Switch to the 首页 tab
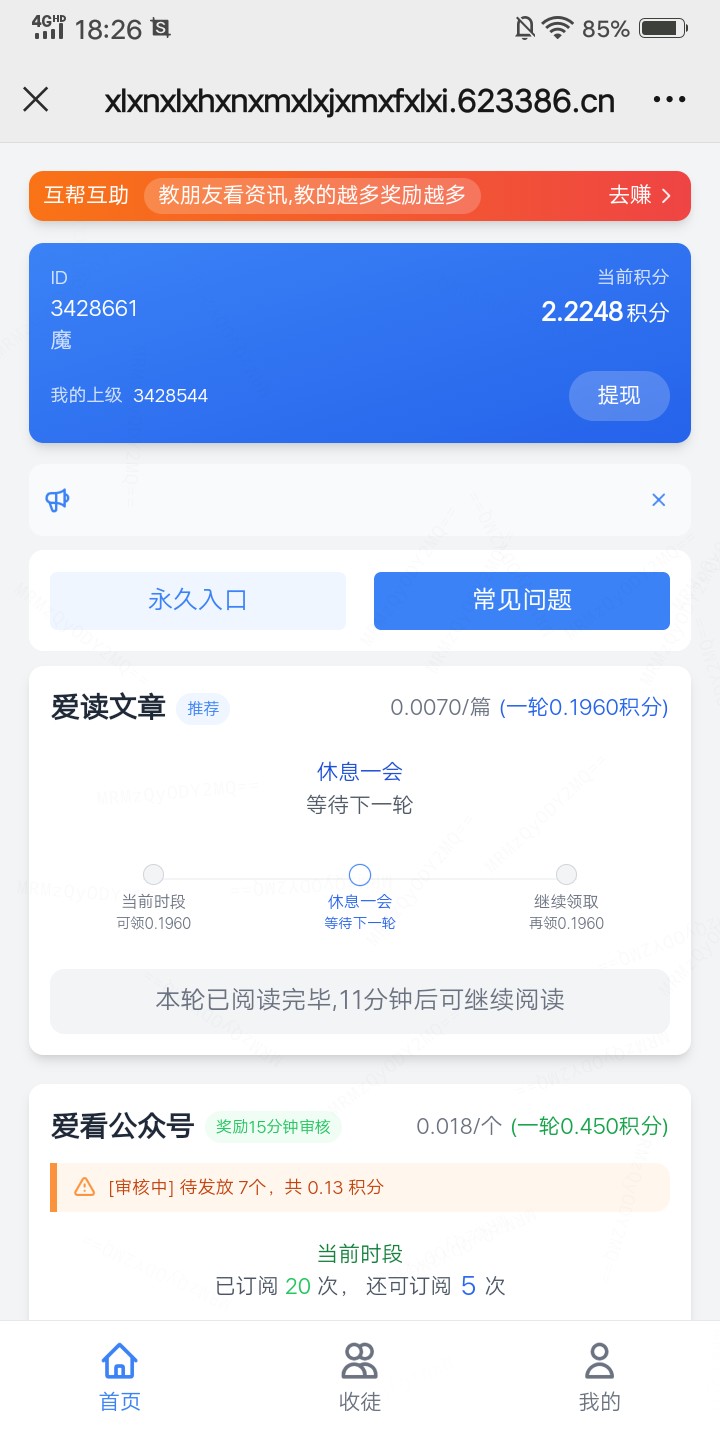The height and width of the screenshot is (1436, 720). [120, 1378]
